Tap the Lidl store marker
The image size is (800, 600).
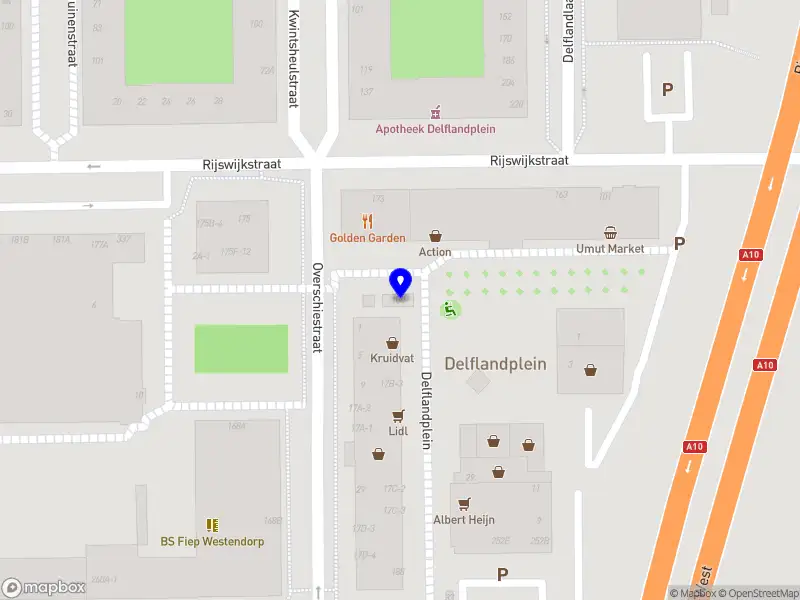pyautogui.click(x=398, y=416)
